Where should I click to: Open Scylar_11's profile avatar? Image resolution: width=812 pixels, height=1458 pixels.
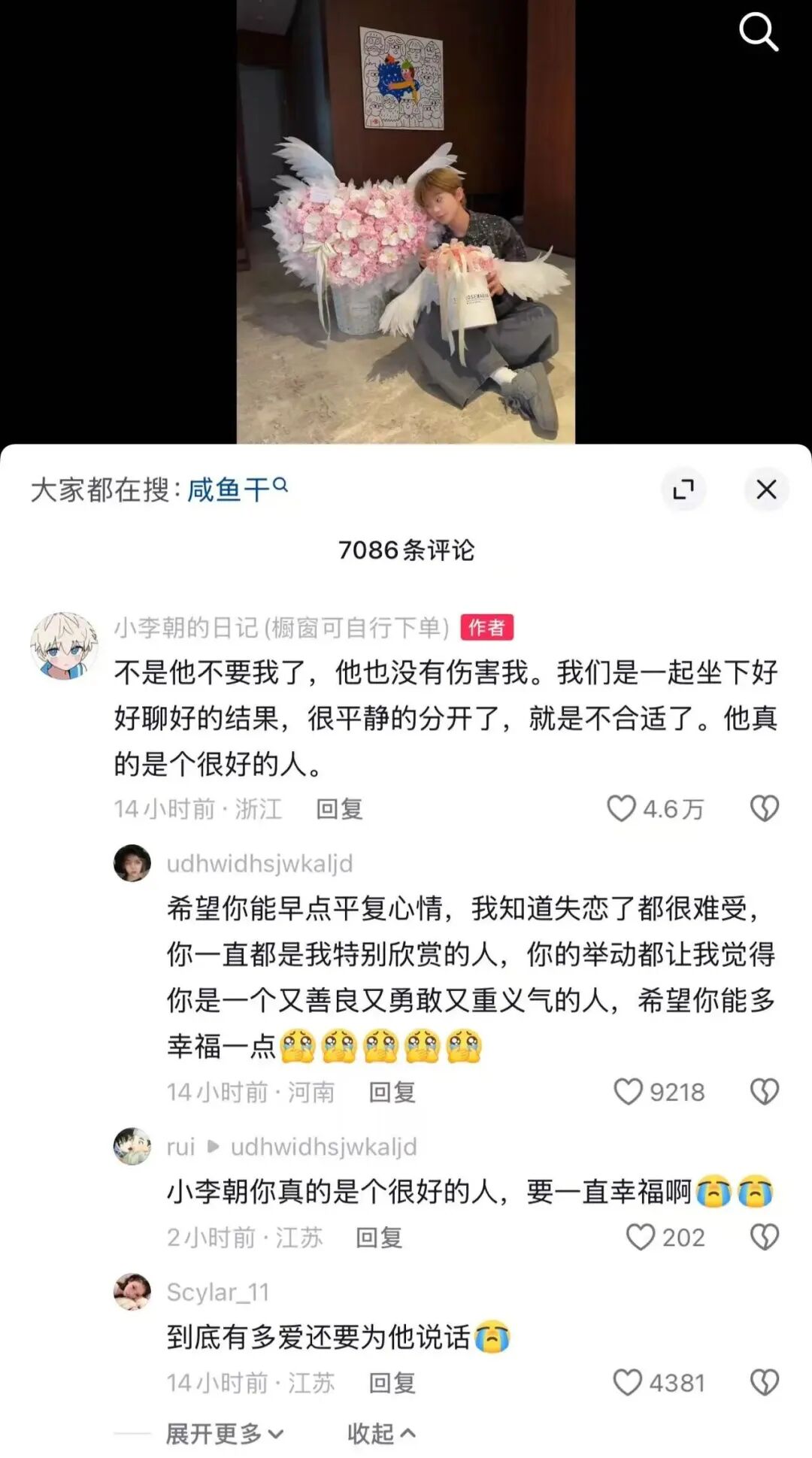tap(132, 1292)
